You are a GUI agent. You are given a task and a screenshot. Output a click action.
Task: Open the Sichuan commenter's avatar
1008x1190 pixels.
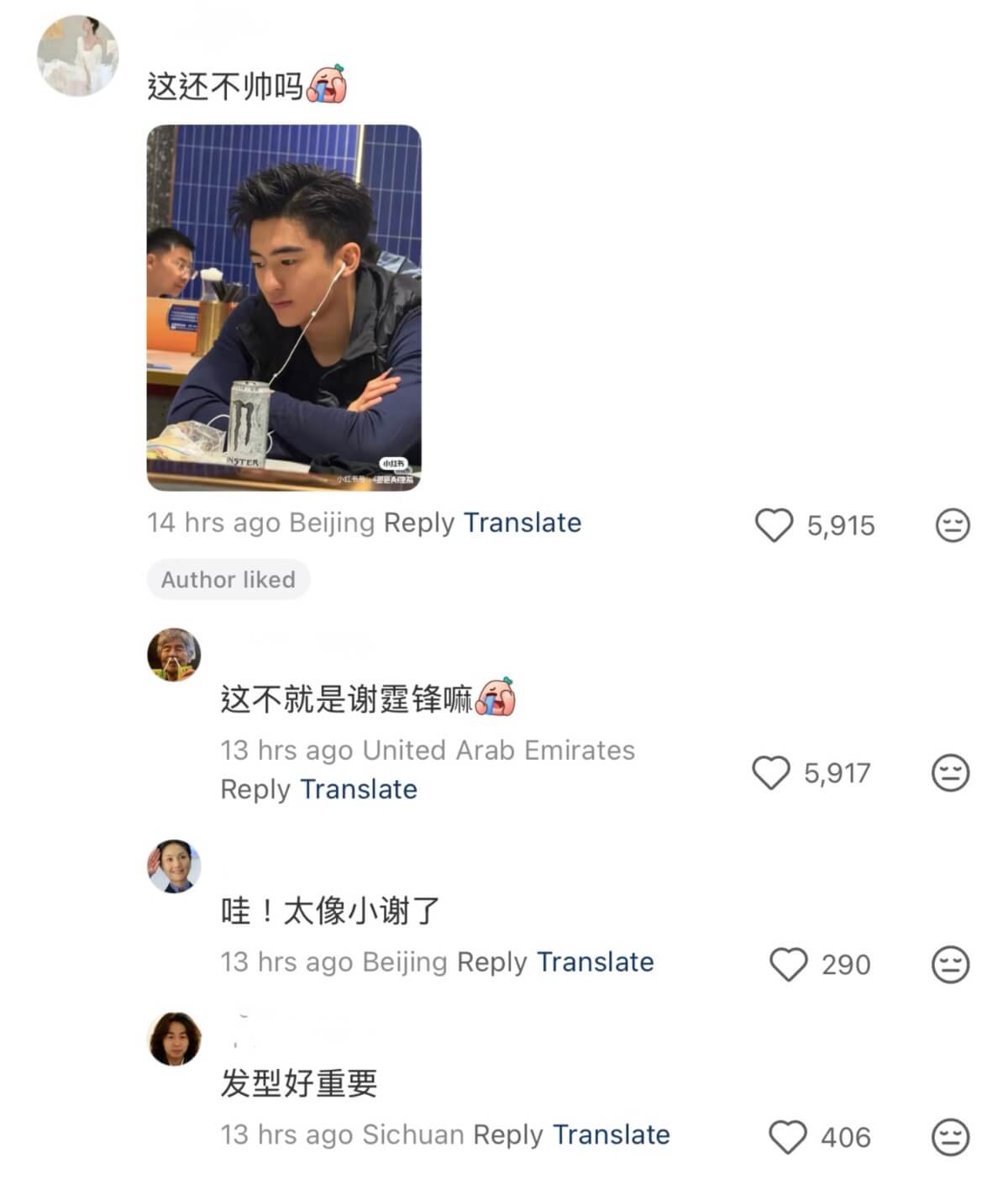[174, 1039]
